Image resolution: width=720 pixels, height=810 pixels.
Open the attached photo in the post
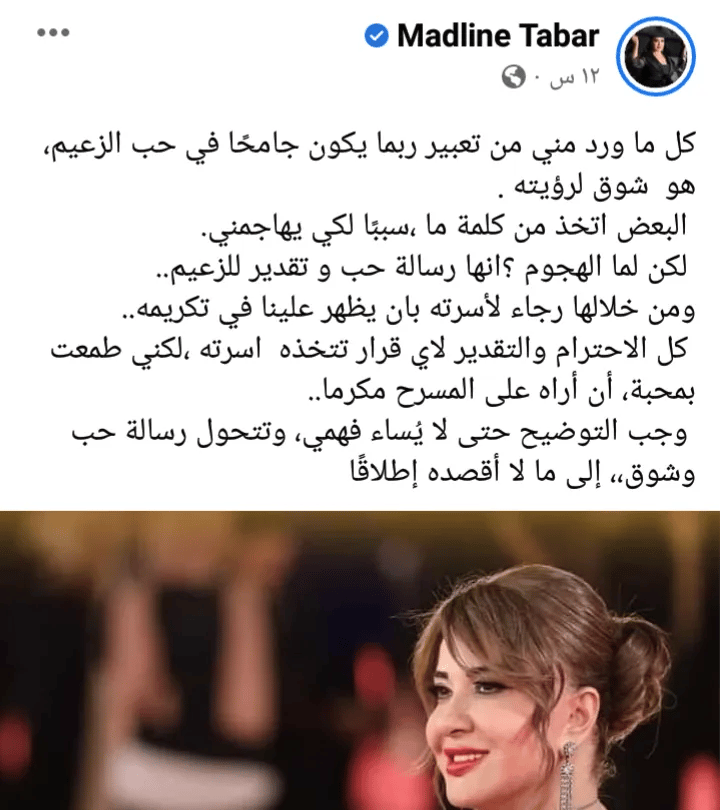pyautogui.click(x=360, y=660)
